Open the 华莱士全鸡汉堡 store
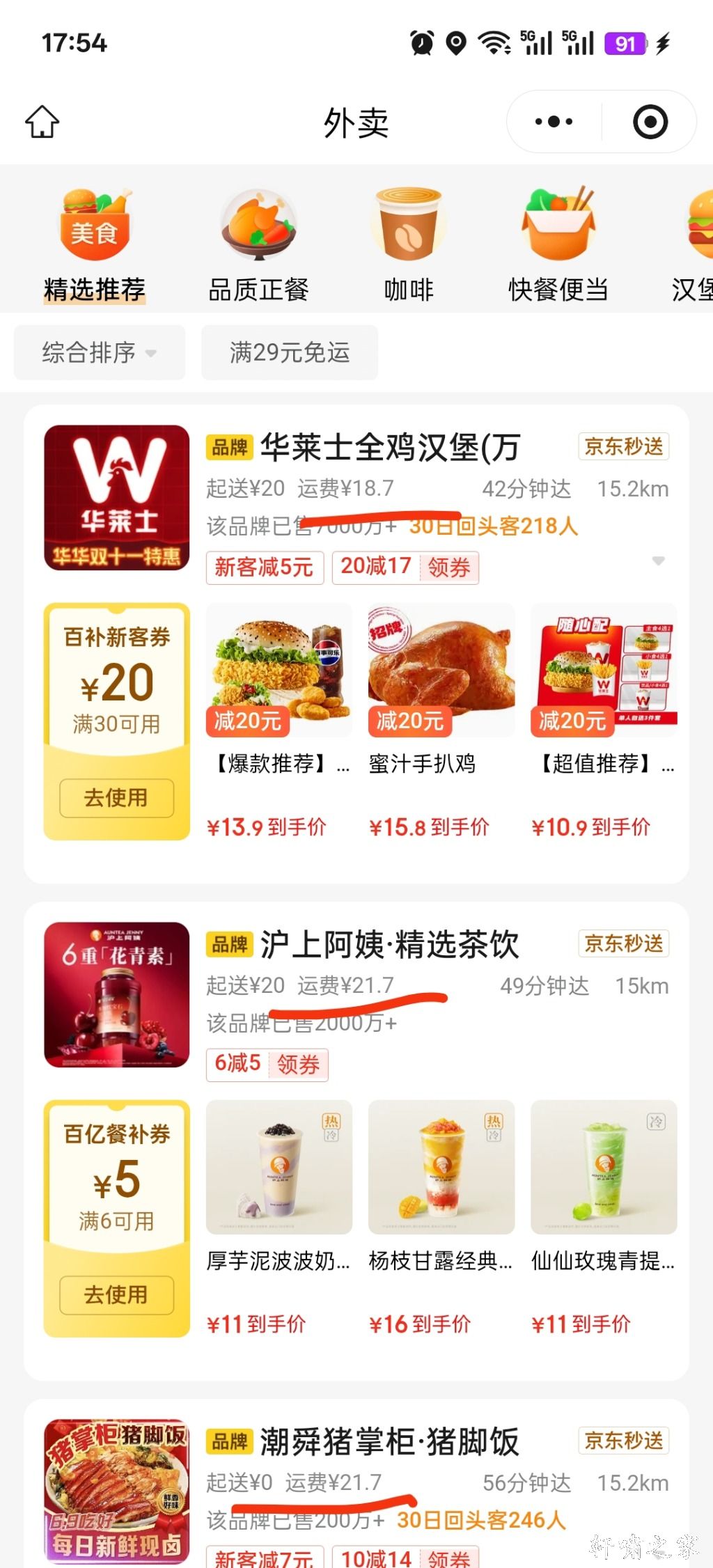Image resolution: width=713 pixels, height=1568 pixels. tap(390, 448)
